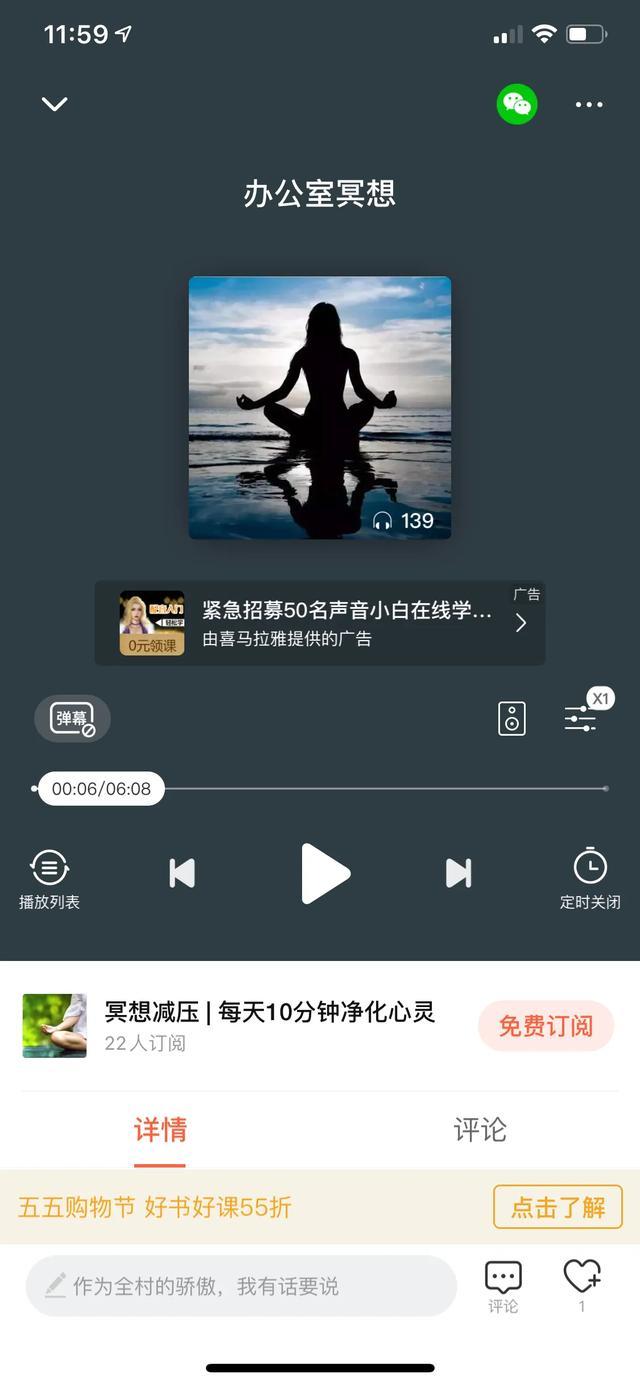Viewport: 640px width, 1386px height.
Task: Switch to the 评论 tab
Action: [480, 1130]
